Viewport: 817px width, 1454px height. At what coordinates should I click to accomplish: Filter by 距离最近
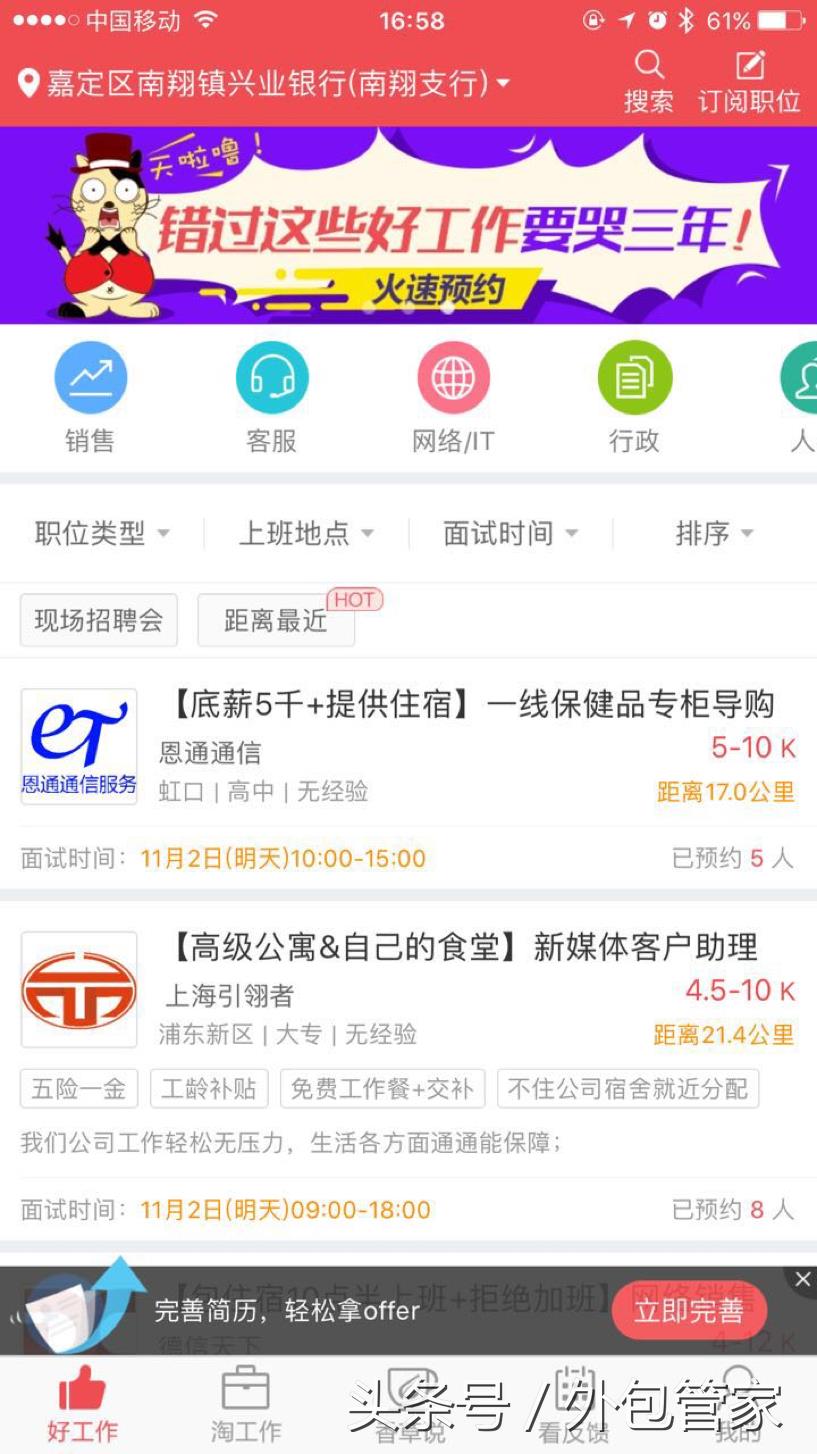(276, 621)
